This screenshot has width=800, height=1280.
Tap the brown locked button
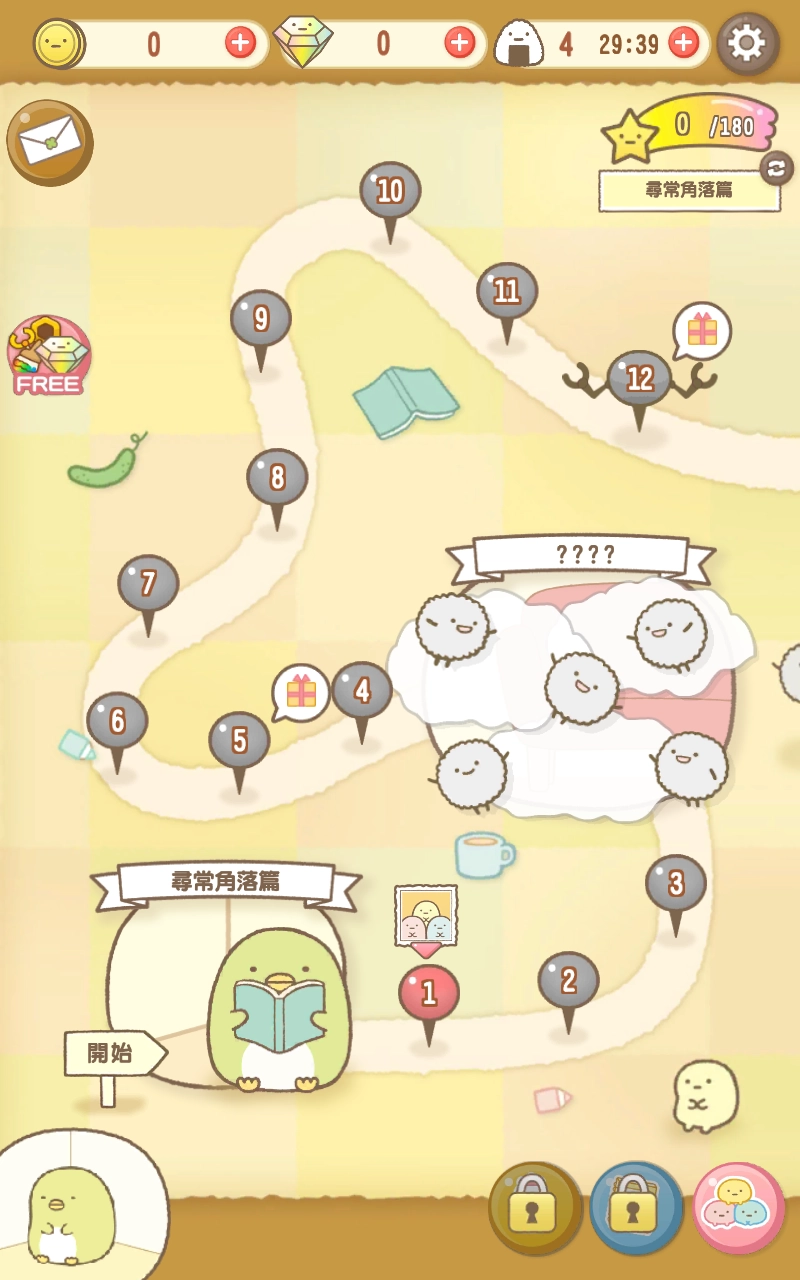(533, 1210)
